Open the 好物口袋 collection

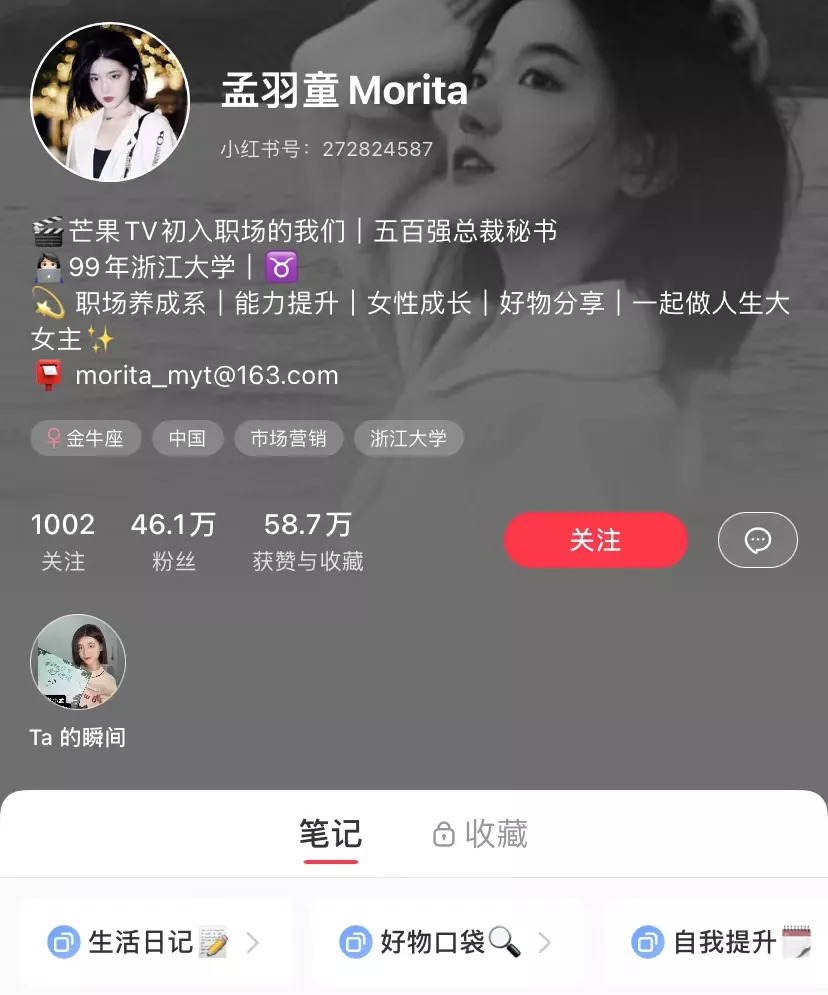447,942
